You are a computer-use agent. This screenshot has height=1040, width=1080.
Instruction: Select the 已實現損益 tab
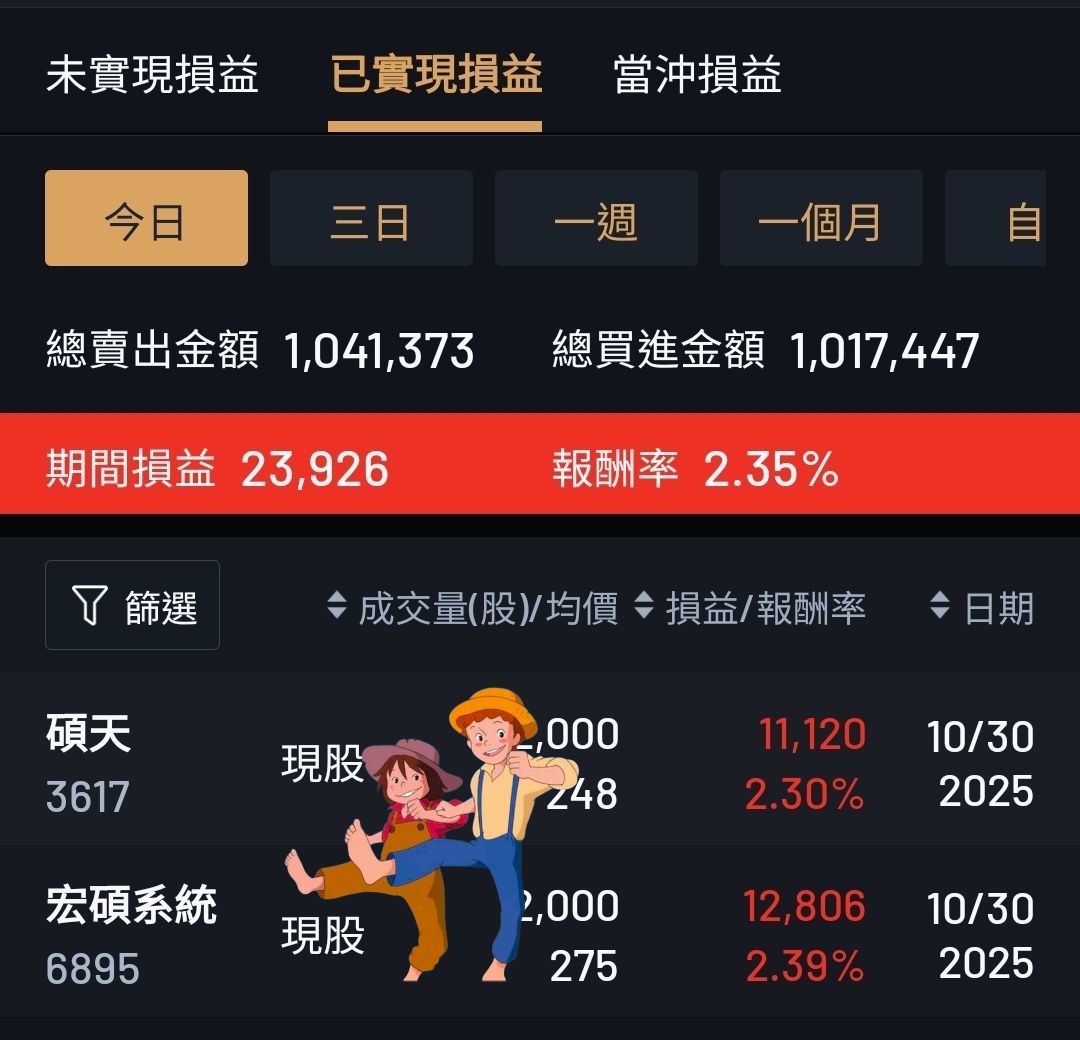(435, 76)
